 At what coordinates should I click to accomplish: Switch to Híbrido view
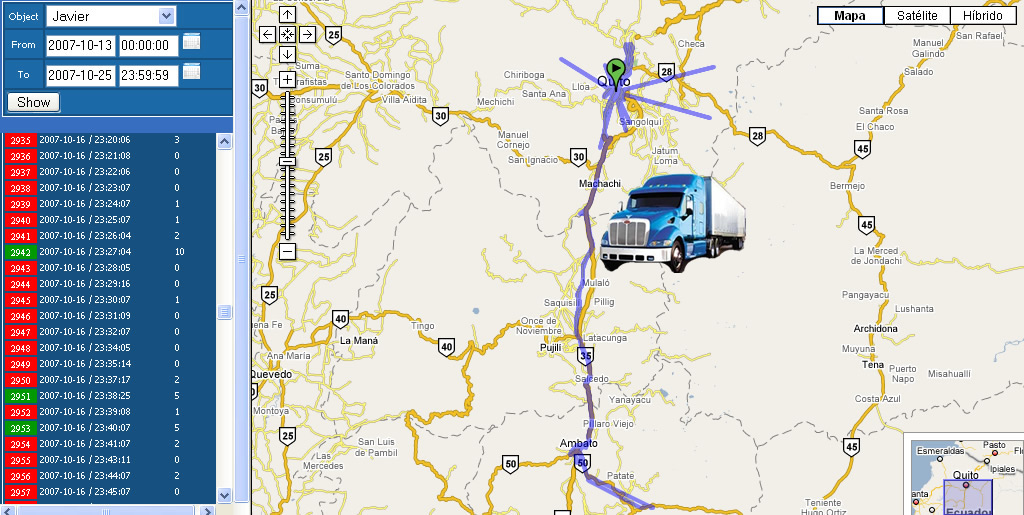983,16
